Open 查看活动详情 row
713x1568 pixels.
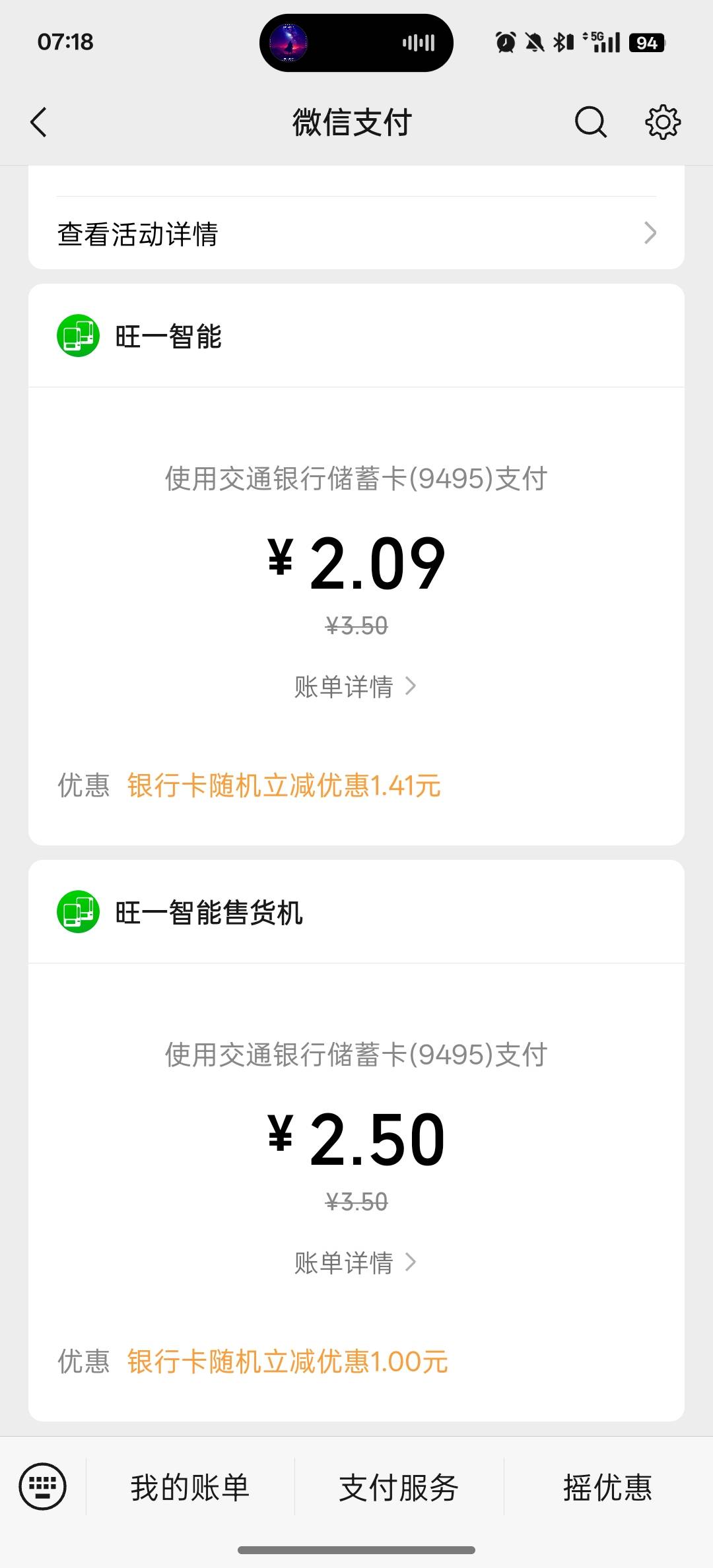point(356,233)
